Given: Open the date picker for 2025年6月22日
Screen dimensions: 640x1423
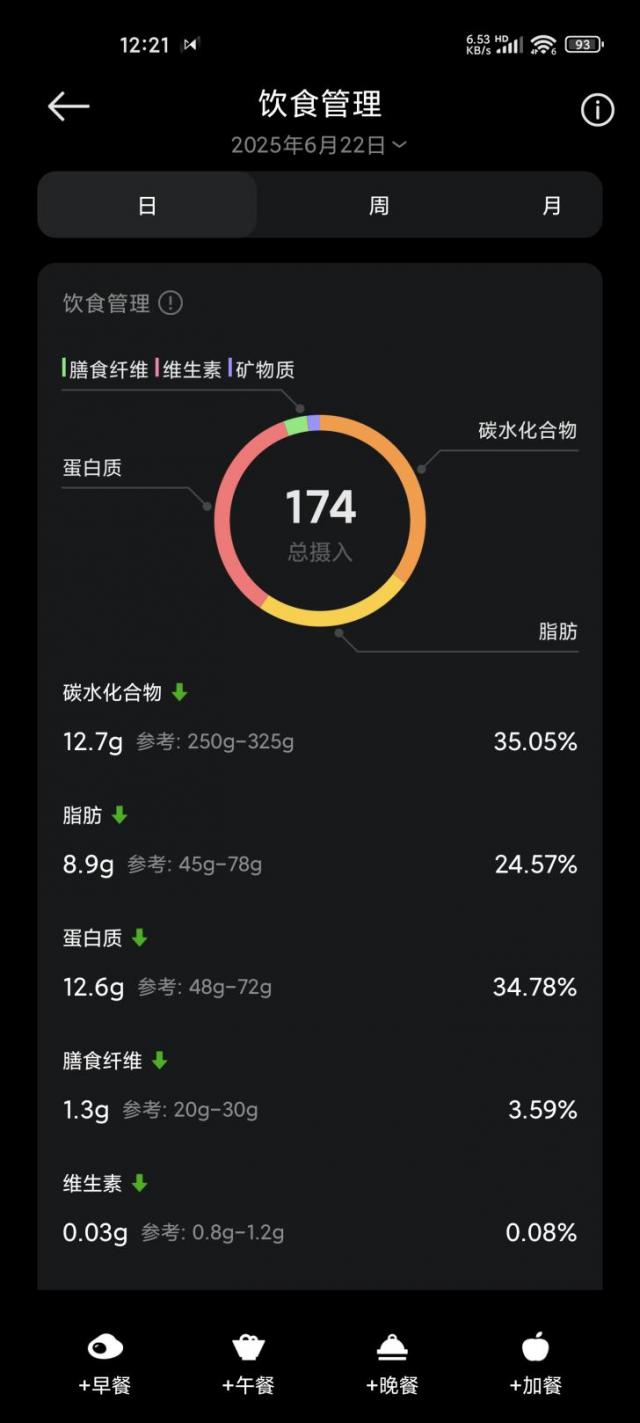Looking at the screenshot, I should click(x=319, y=145).
